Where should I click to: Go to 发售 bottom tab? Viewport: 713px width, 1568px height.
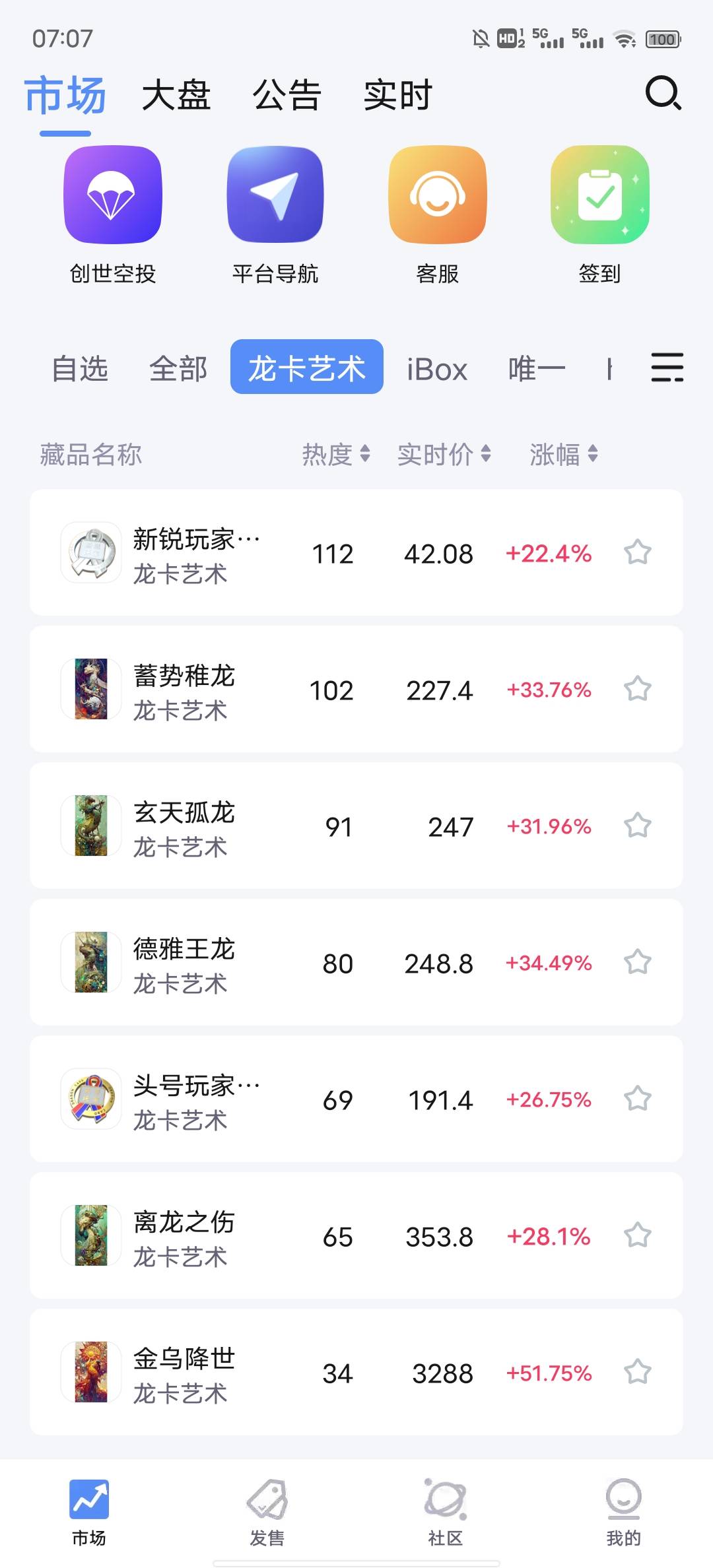pyautogui.click(x=267, y=1513)
